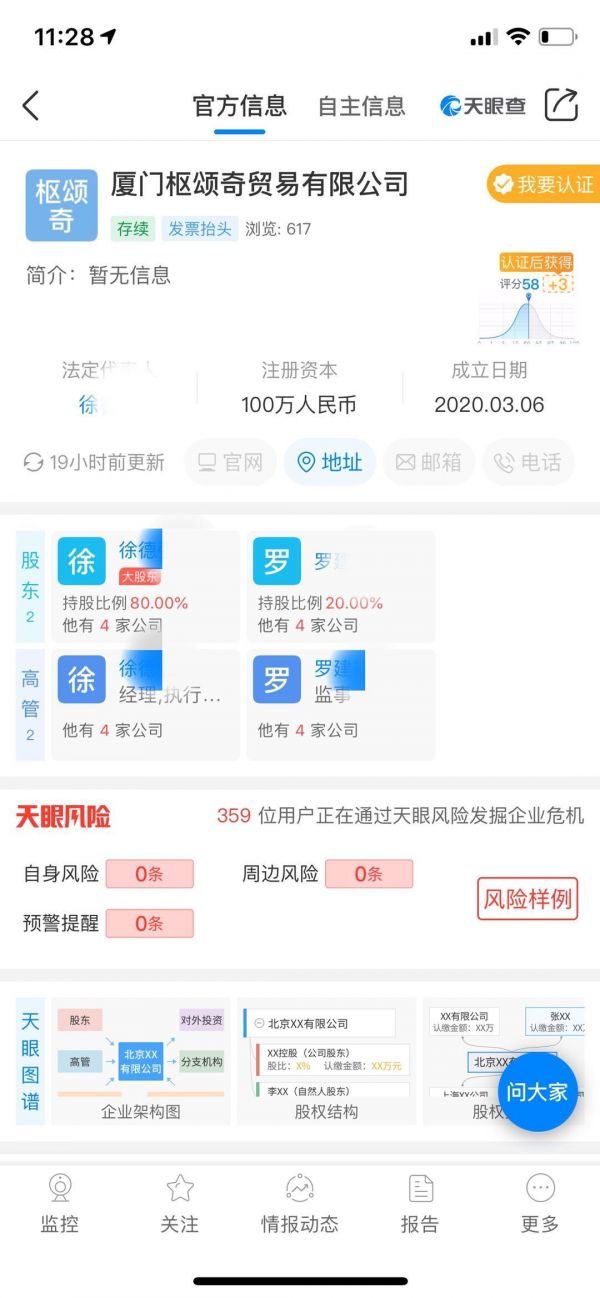Viewport: 600px width, 1298px height.
Task: Open the 风险样例 button
Action: point(527,898)
